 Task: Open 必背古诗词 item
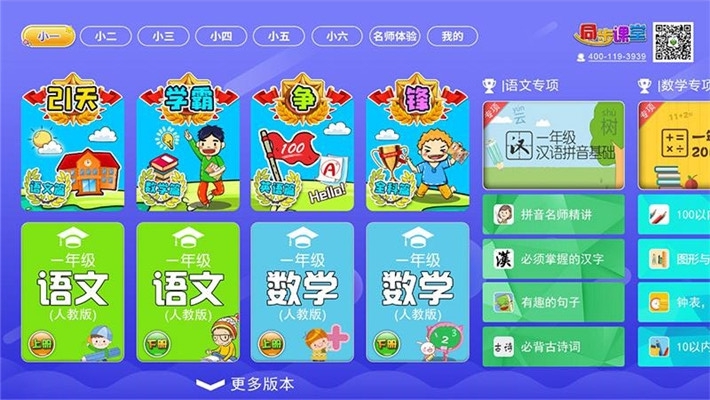pos(553,347)
